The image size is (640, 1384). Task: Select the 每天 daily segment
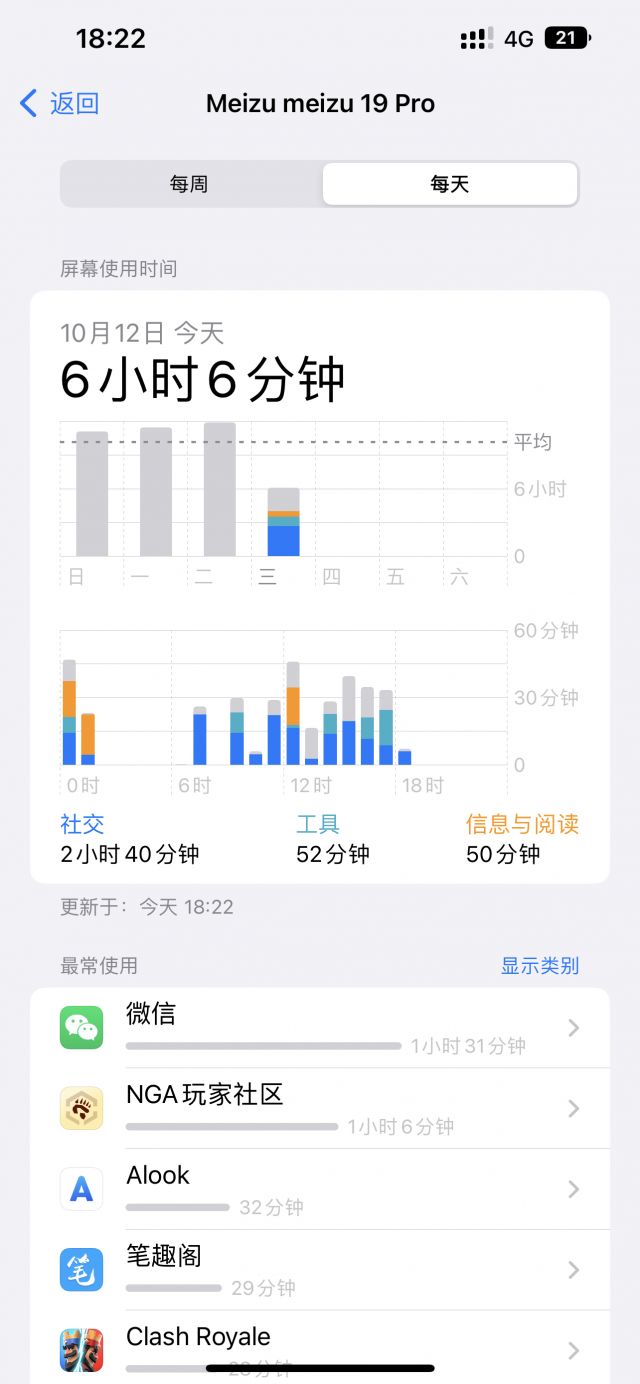[450, 184]
